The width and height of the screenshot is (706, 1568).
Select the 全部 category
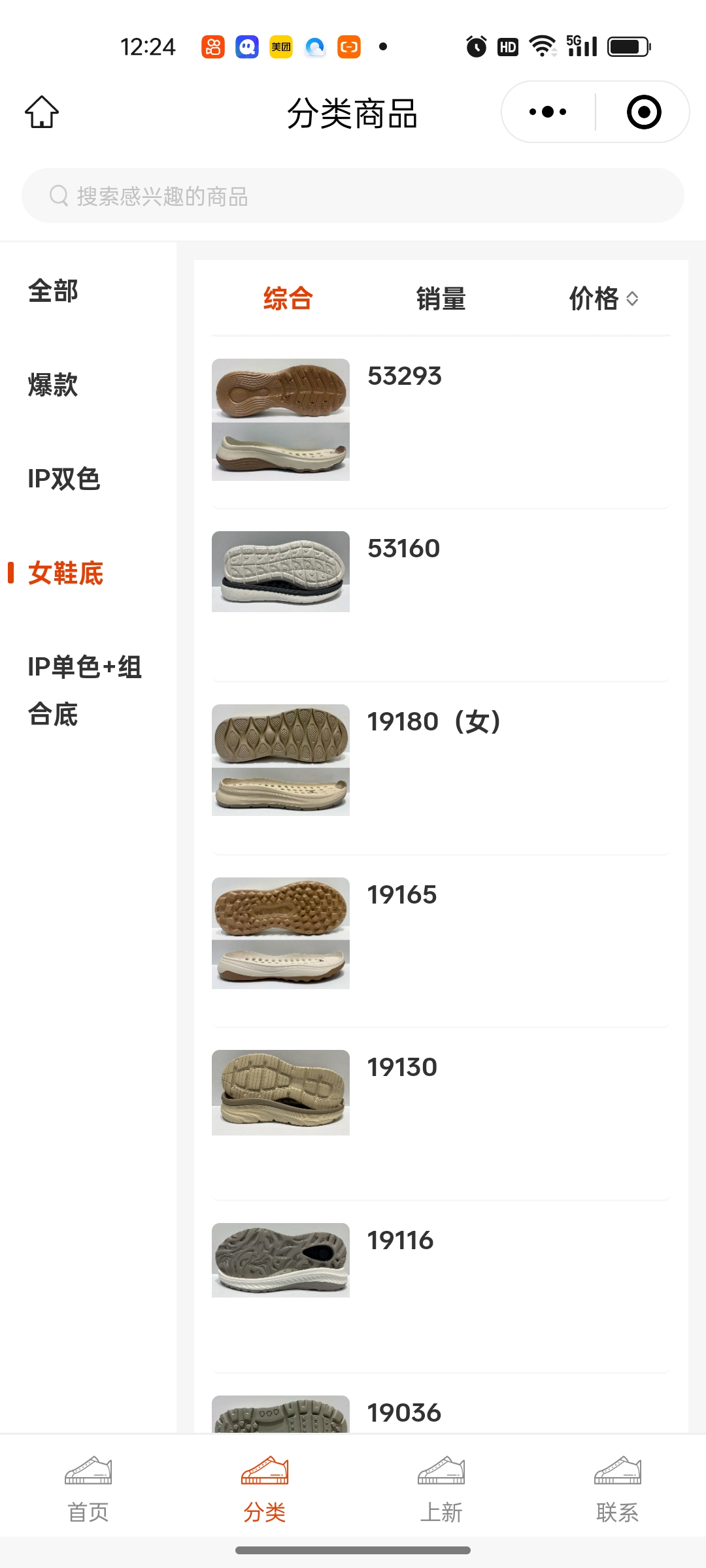click(53, 291)
